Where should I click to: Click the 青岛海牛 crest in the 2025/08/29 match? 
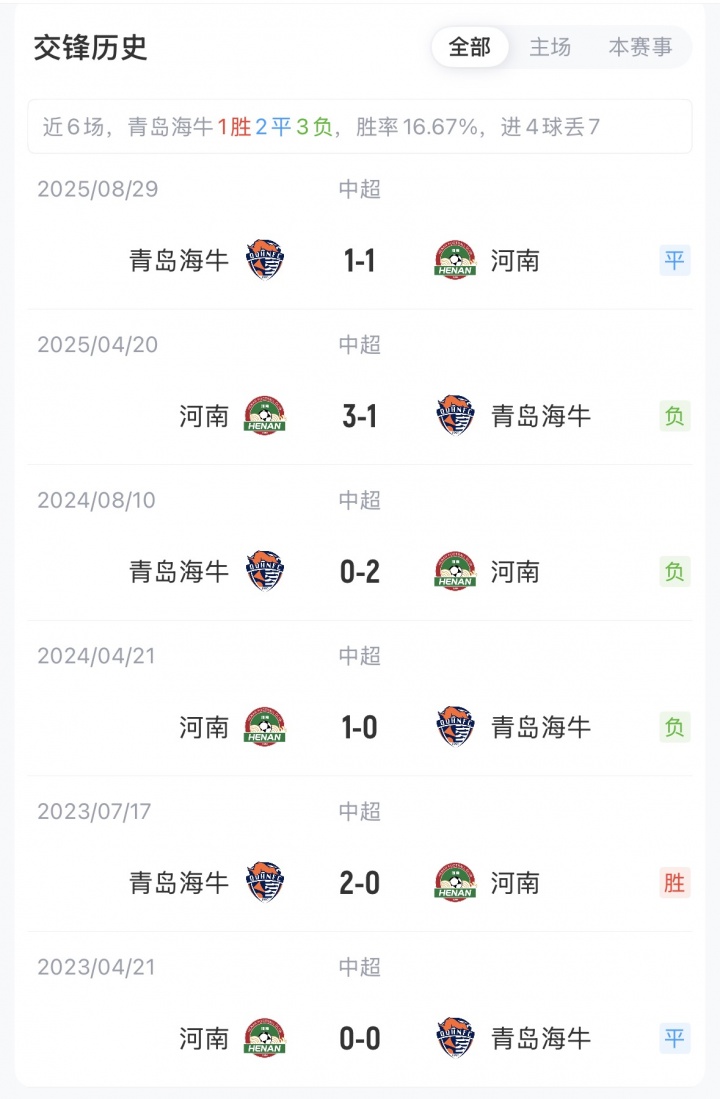[x=263, y=261]
